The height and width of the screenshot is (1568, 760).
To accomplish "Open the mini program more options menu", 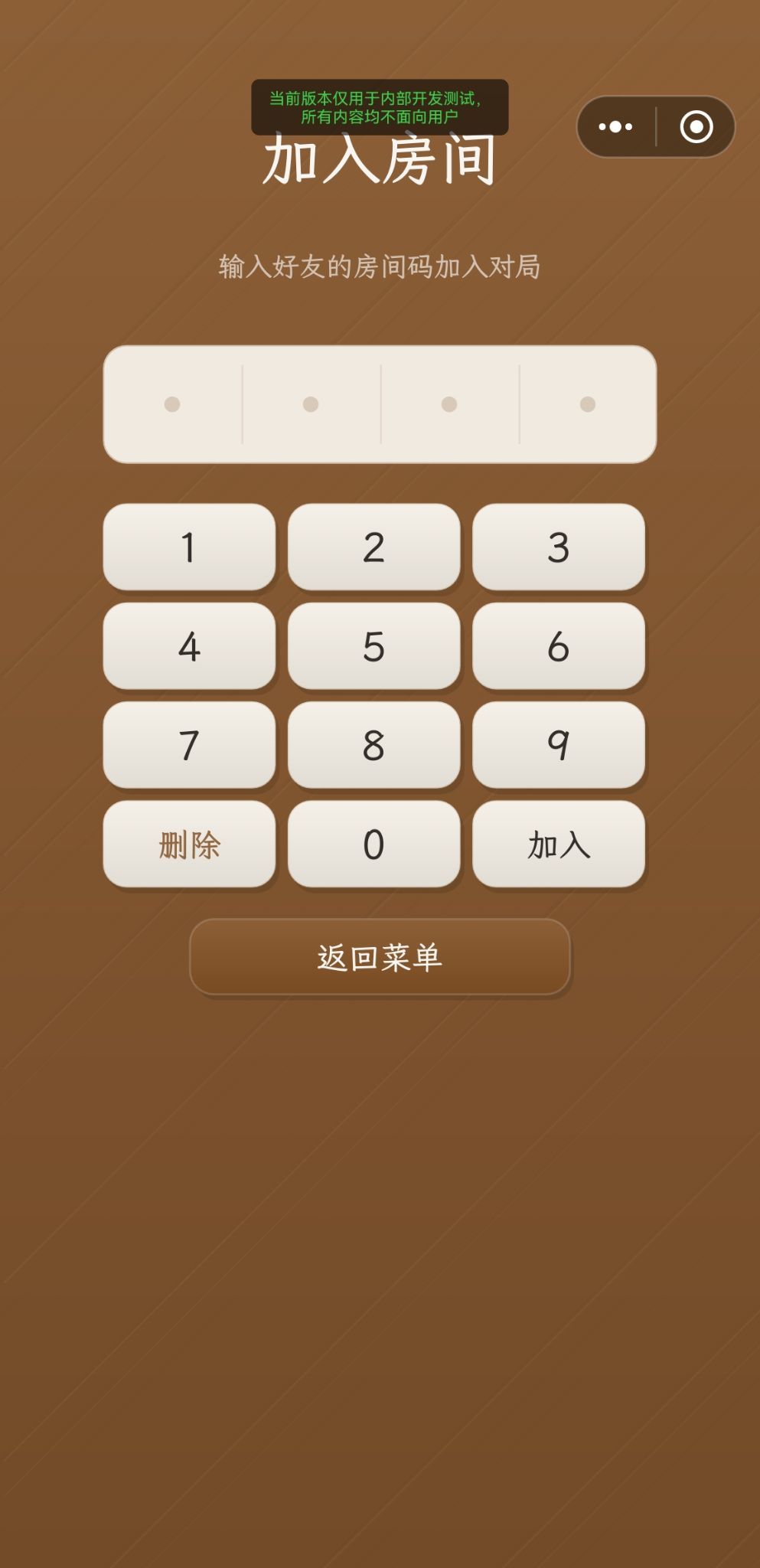I will tap(615, 127).
